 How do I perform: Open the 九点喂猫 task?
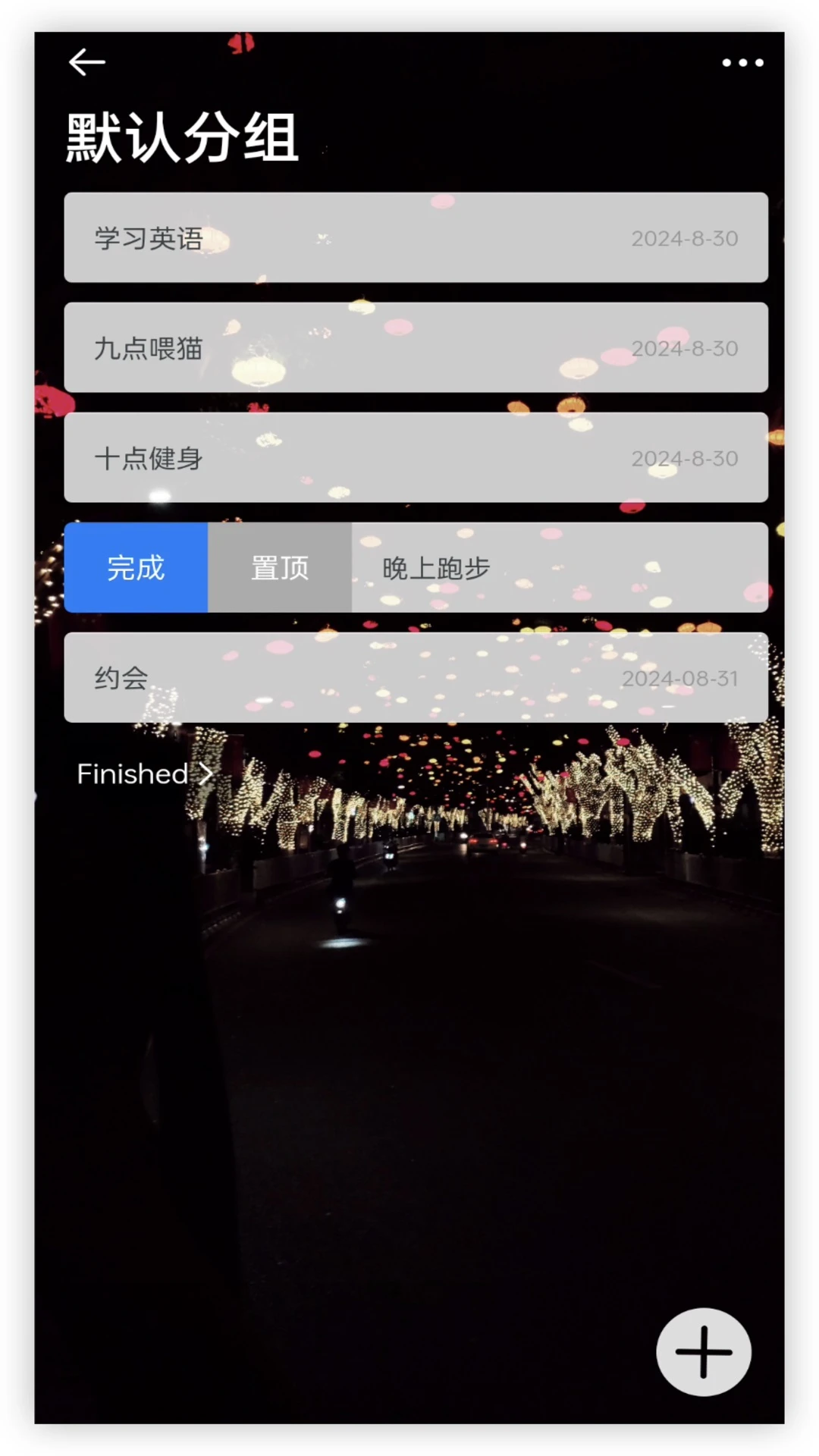416,347
